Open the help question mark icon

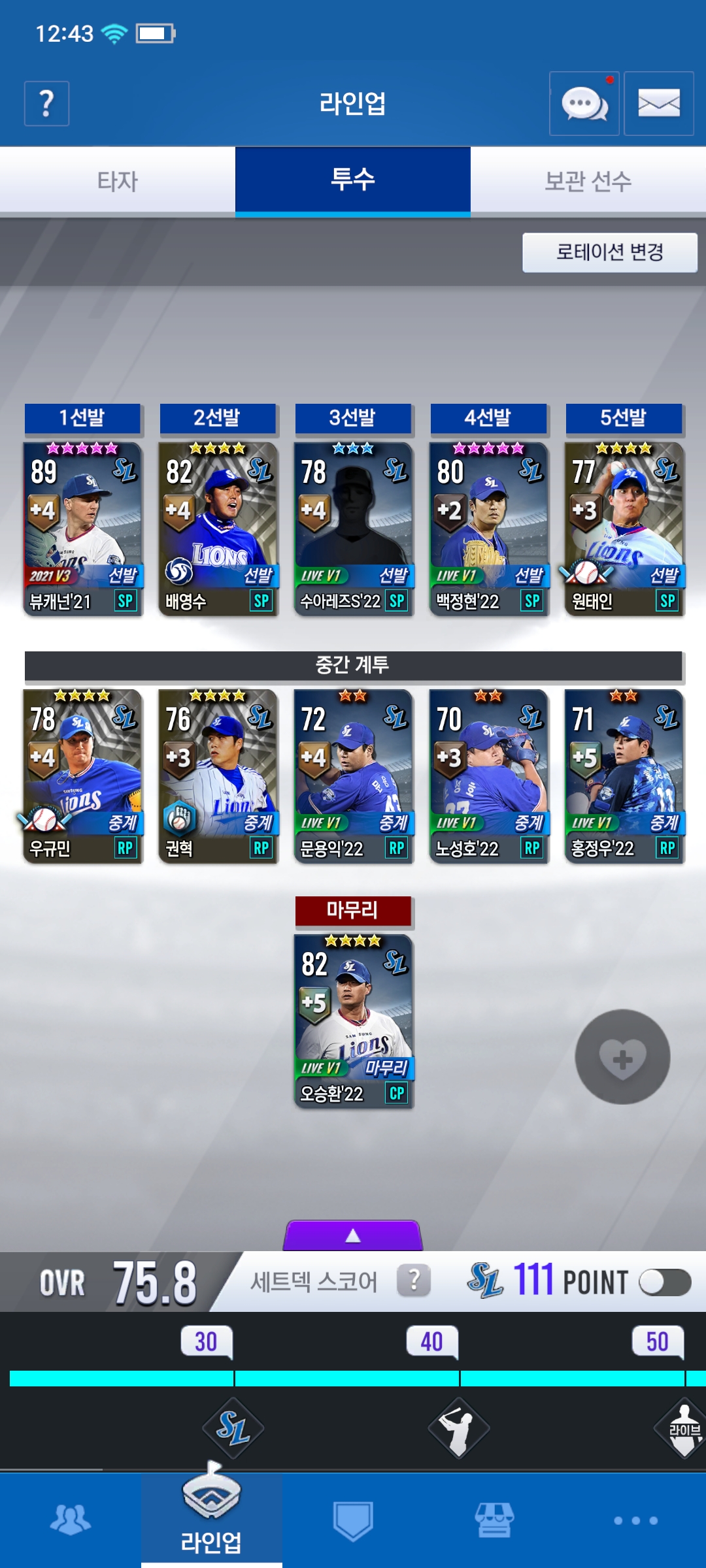(46, 103)
